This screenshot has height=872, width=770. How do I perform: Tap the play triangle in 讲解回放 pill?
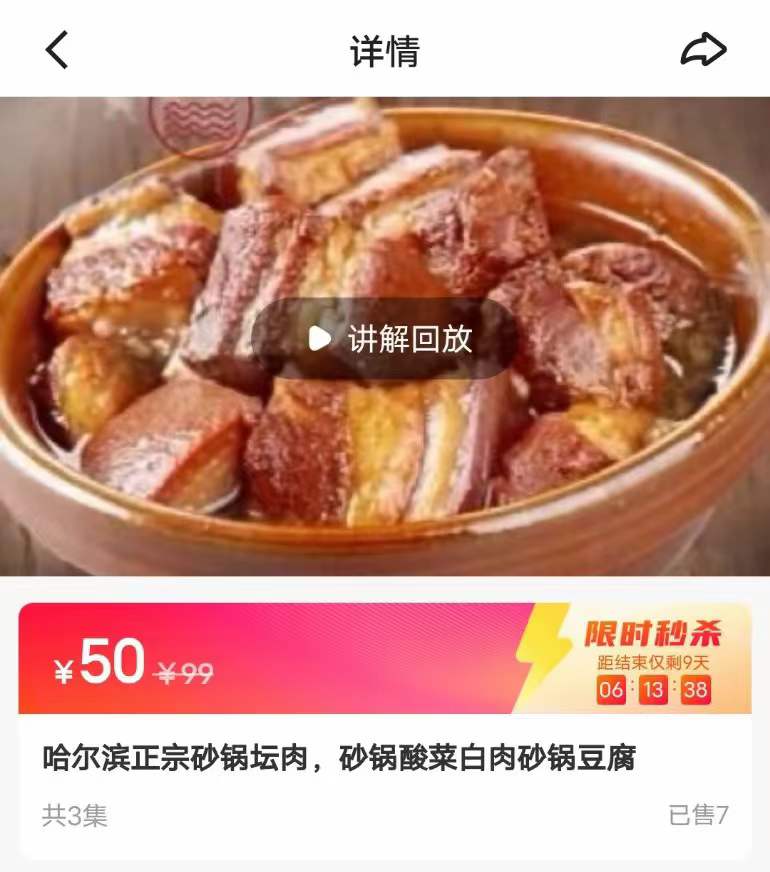318,338
